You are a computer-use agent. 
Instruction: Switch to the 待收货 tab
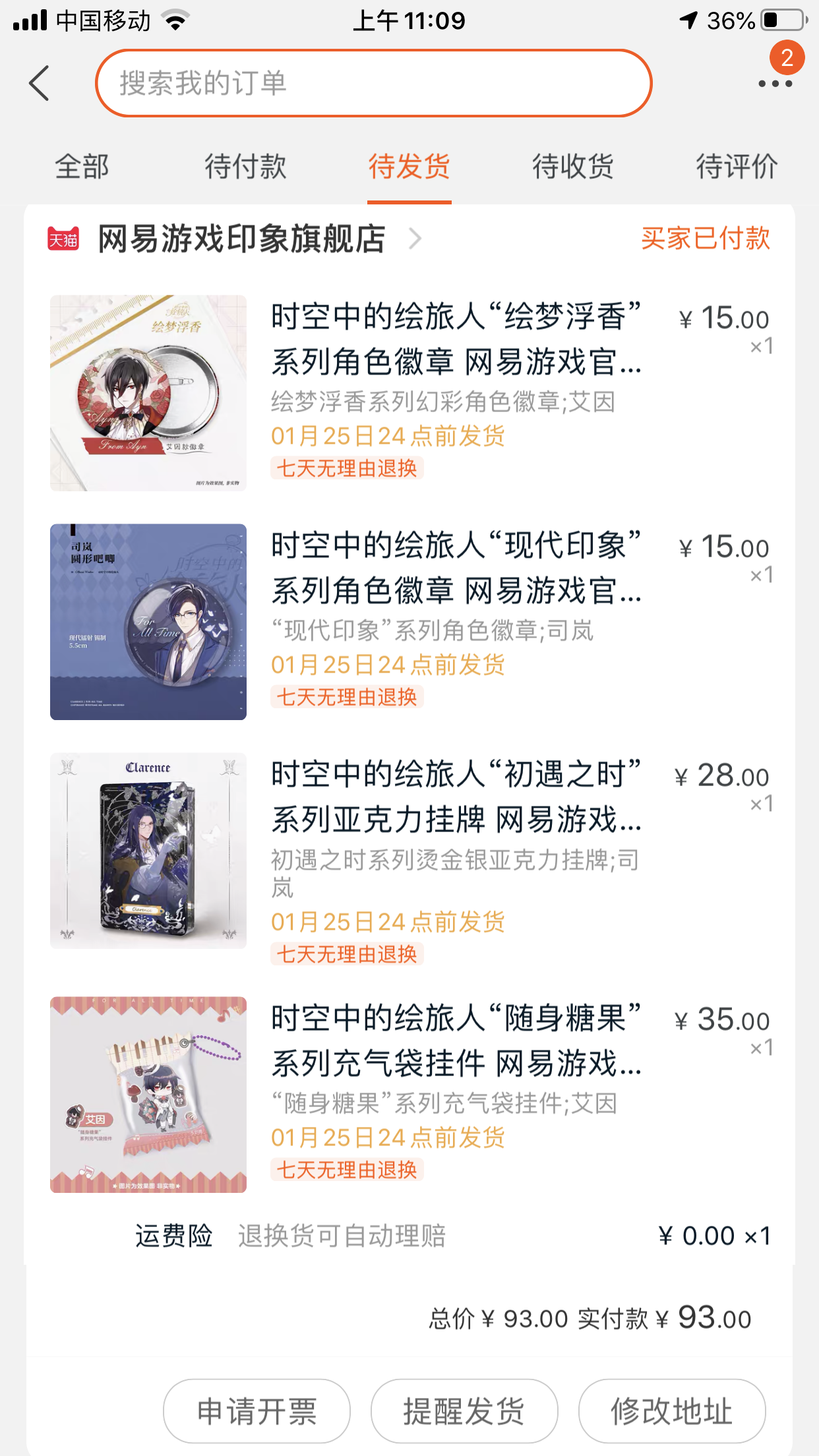573,166
